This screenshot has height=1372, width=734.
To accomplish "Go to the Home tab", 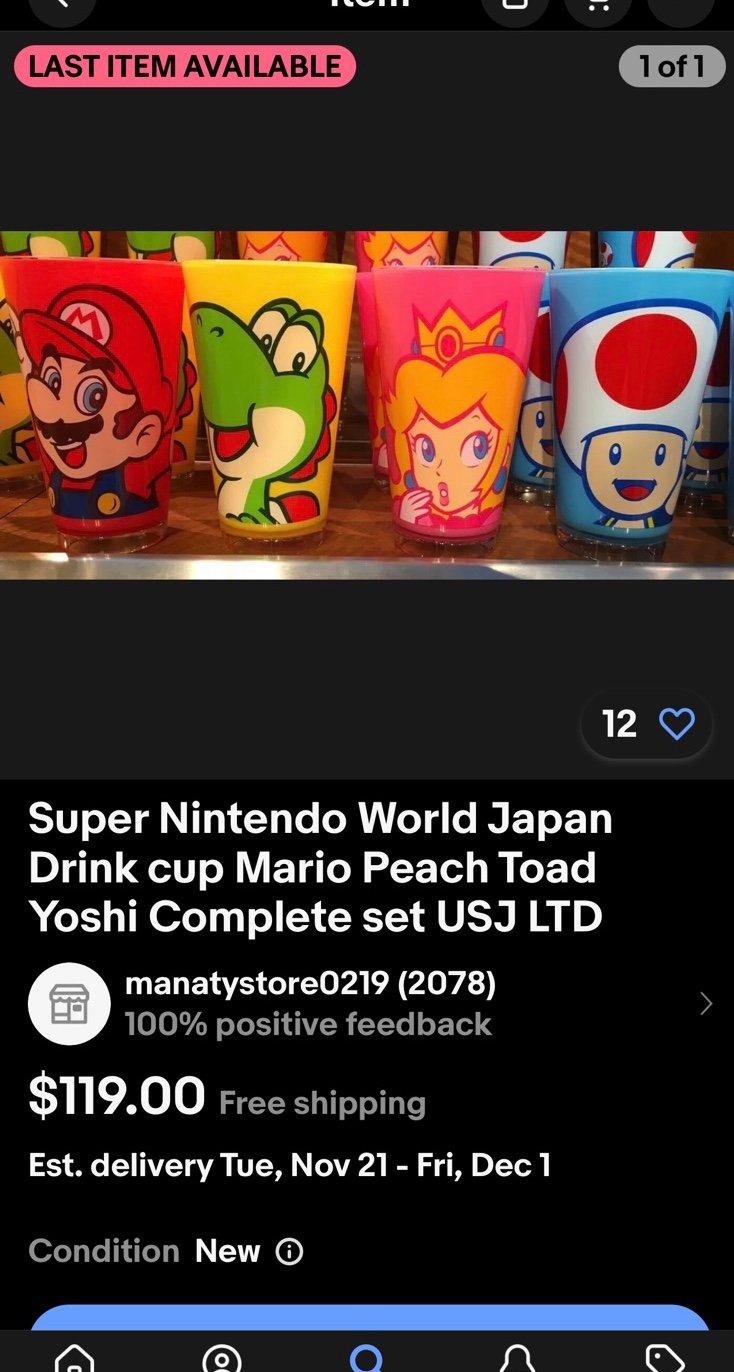I will point(74,1358).
